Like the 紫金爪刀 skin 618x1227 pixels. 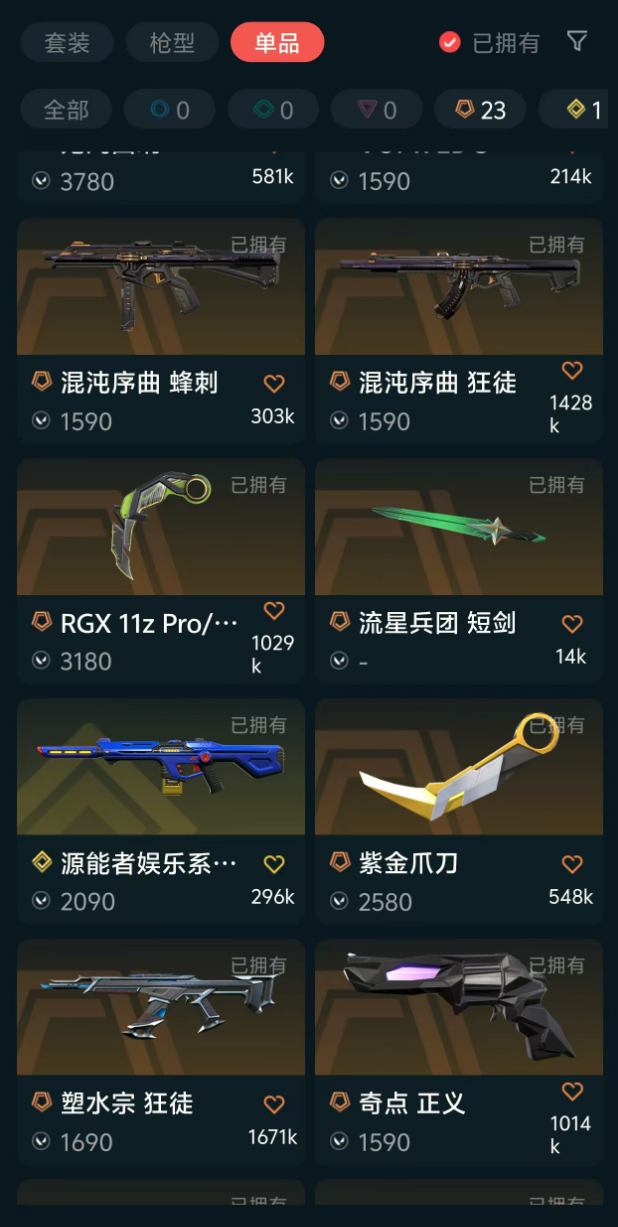point(572,864)
